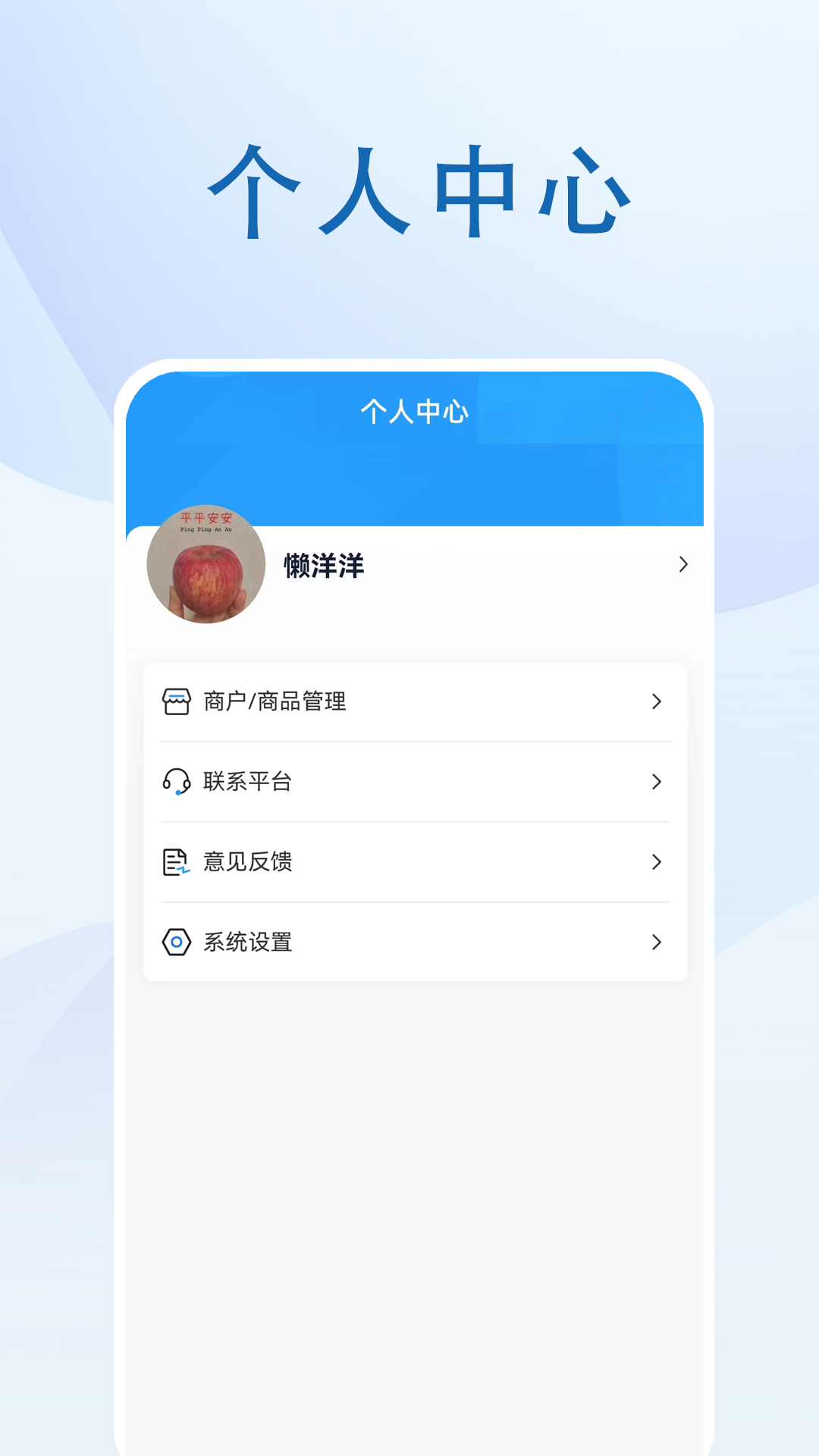Expand 系统设置 with the chevron arrow

[x=657, y=942]
